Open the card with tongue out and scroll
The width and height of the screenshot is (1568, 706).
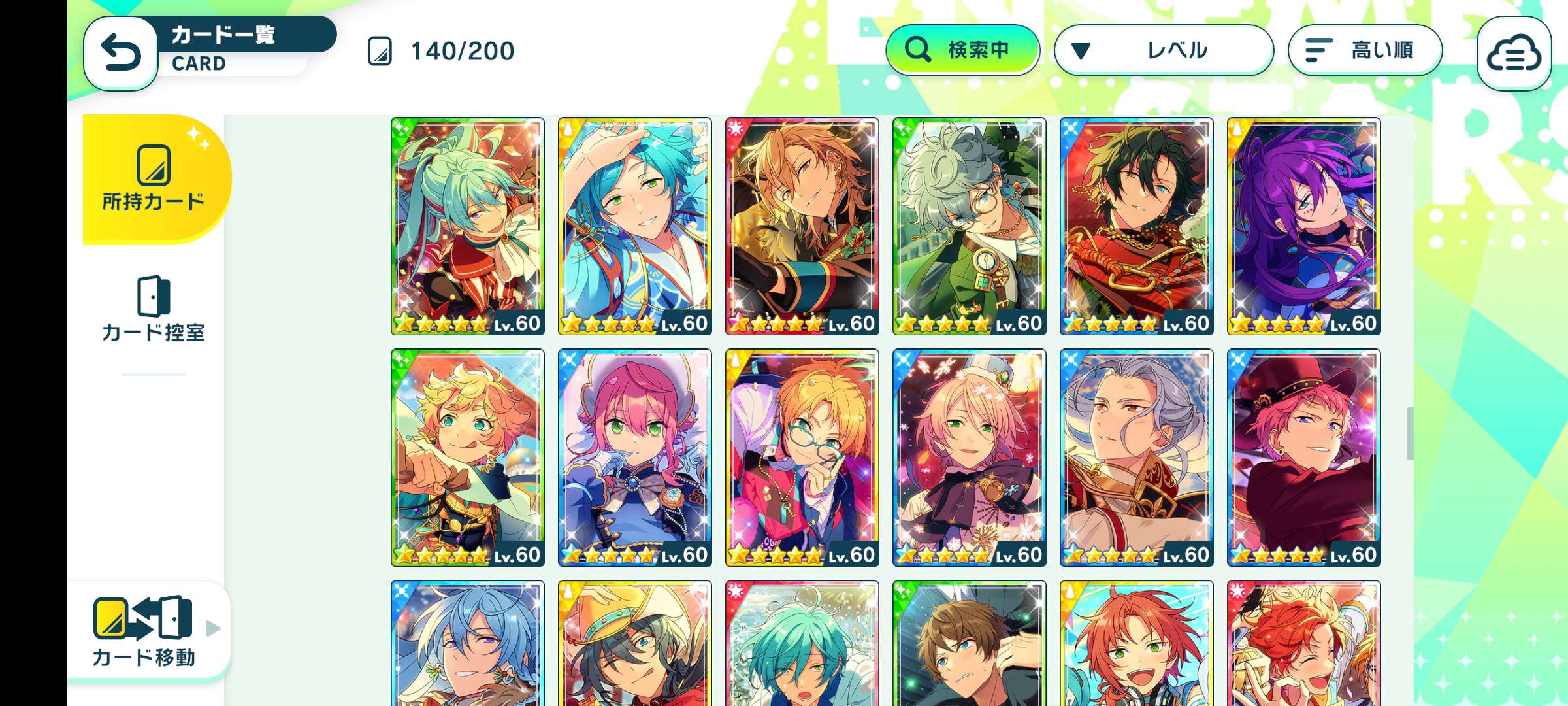(467, 457)
